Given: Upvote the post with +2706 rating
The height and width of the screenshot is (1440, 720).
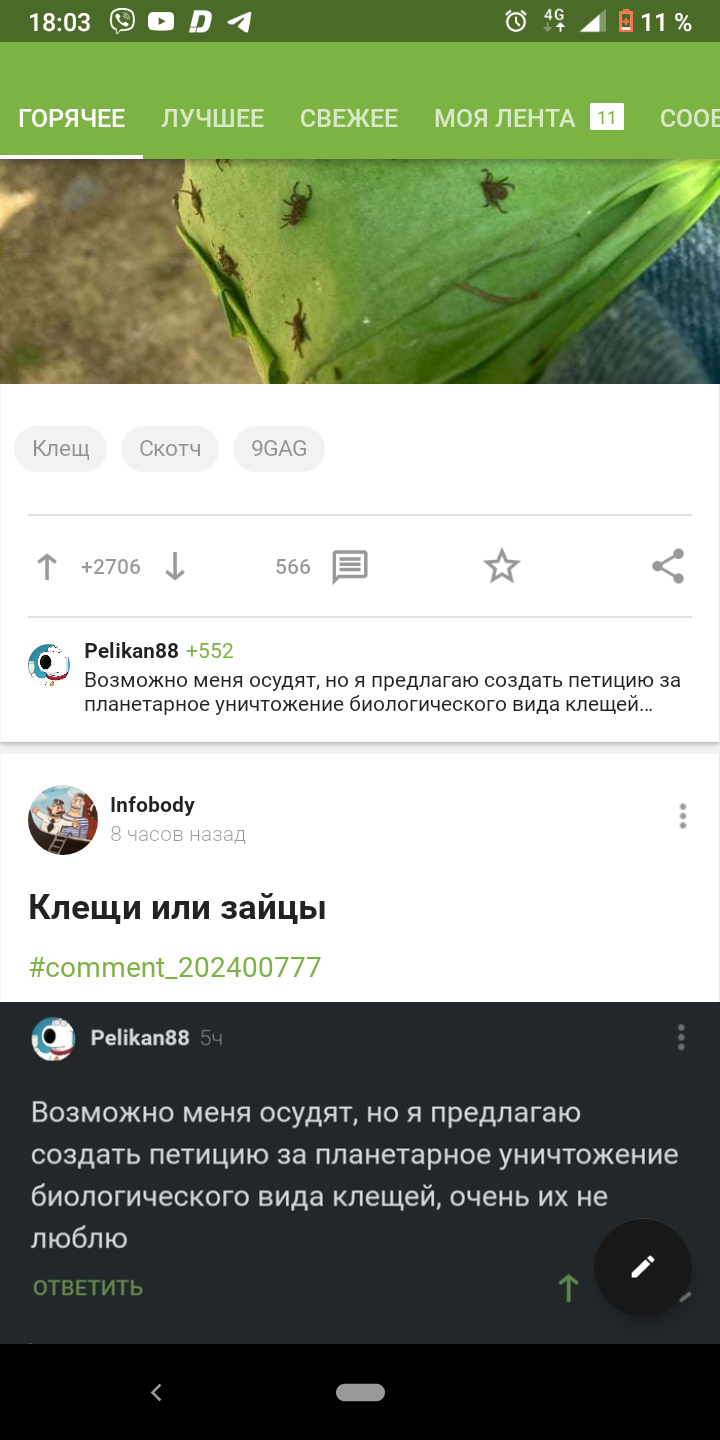Looking at the screenshot, I should point(47,567).
